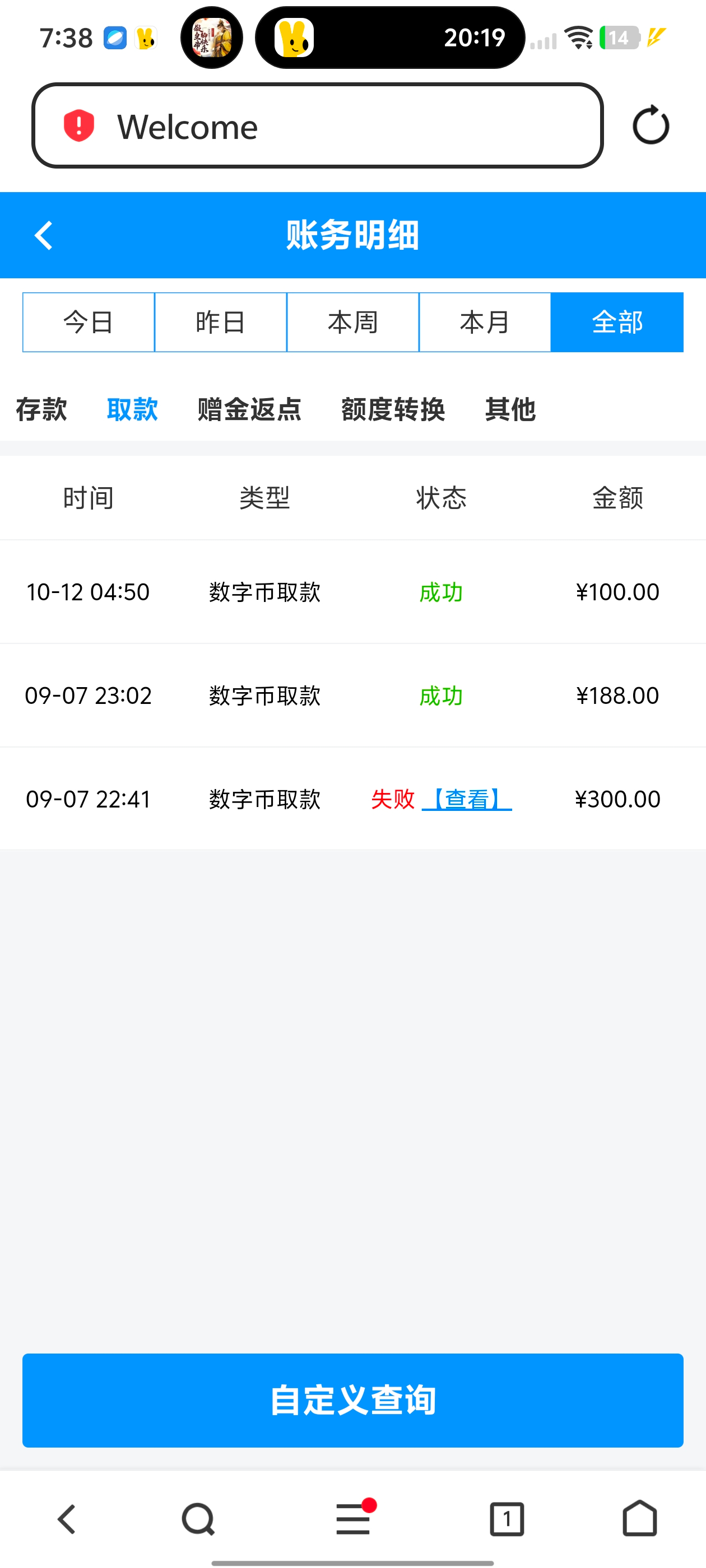
Task: Navigate back using the browser toolbar arrow
Action: (66, 1519)
